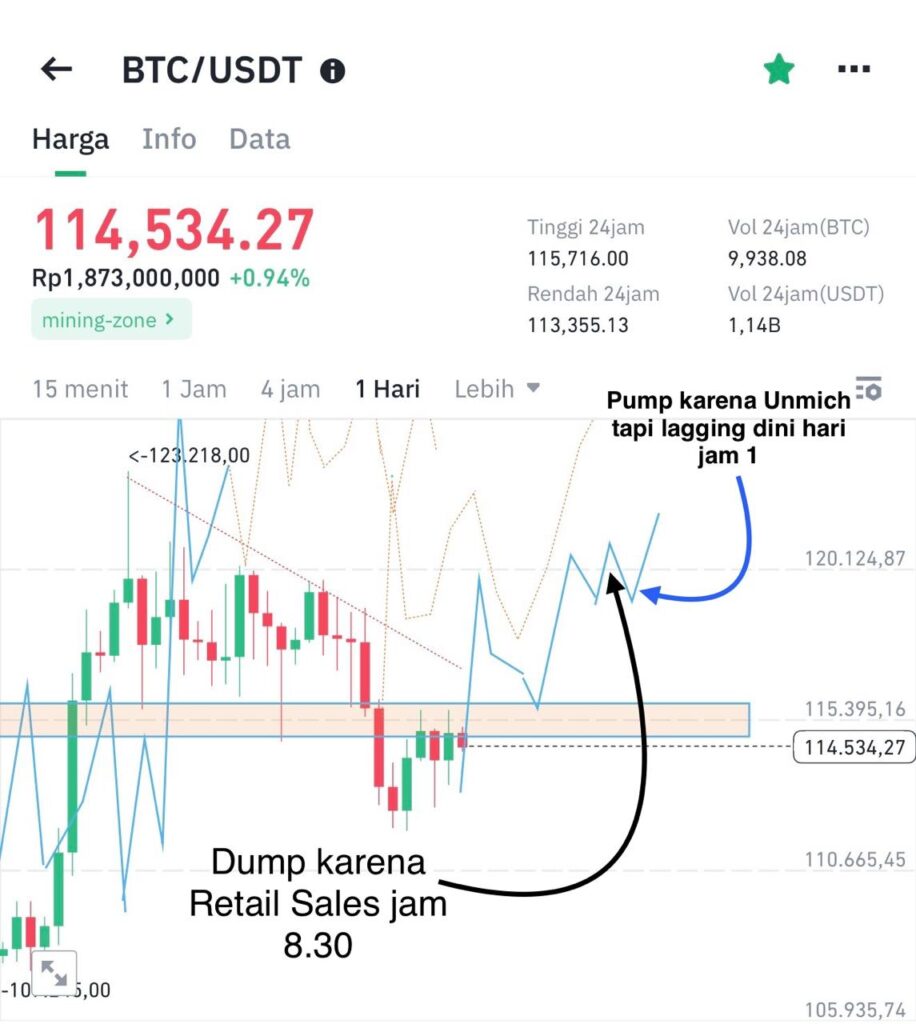Expand the Lebih timeframe dropdown
Image resolution: width=916 pixels, height=1024 pixels.
pos(496,388)
